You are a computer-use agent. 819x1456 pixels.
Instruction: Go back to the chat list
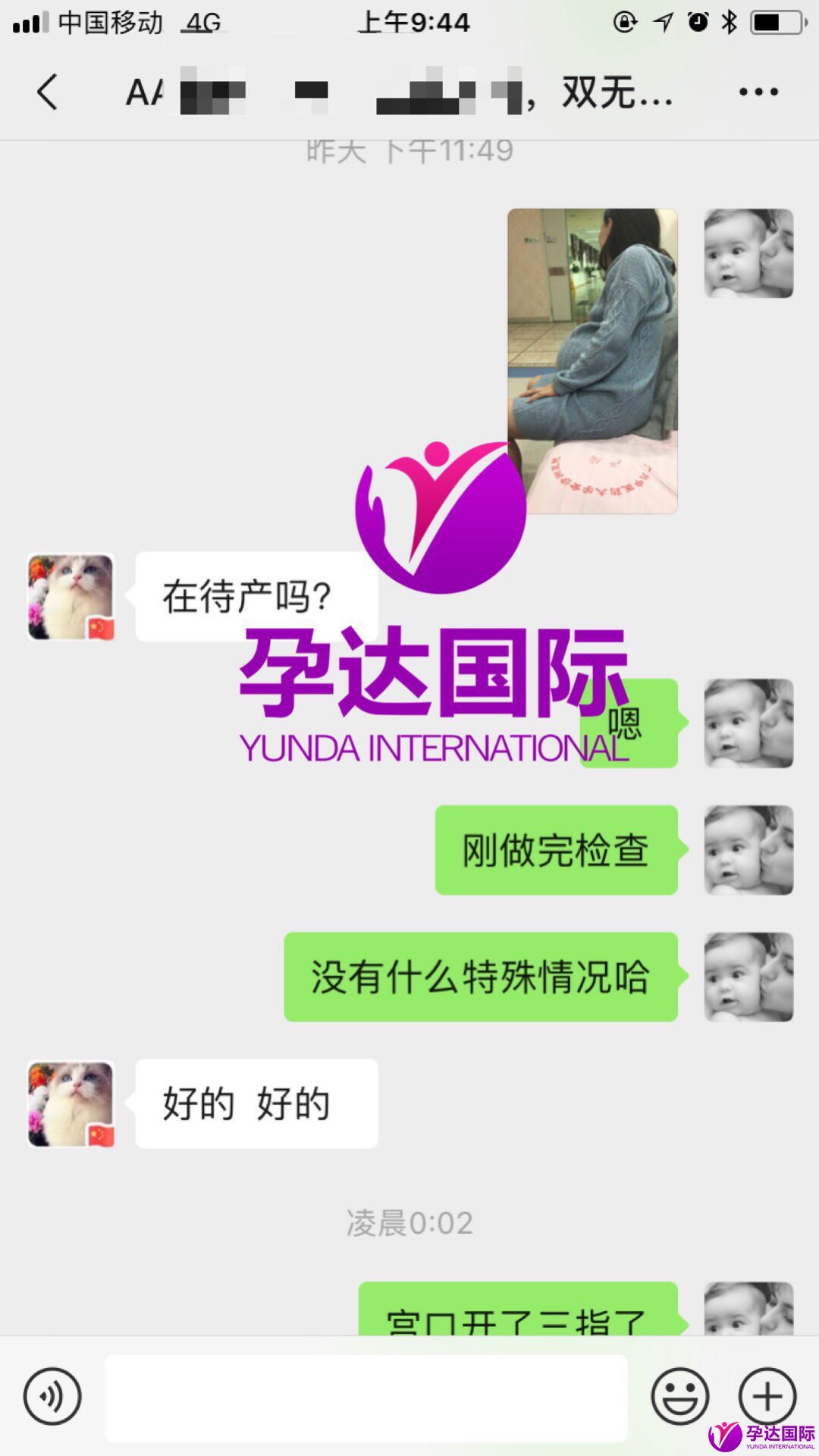pos(47,93)
